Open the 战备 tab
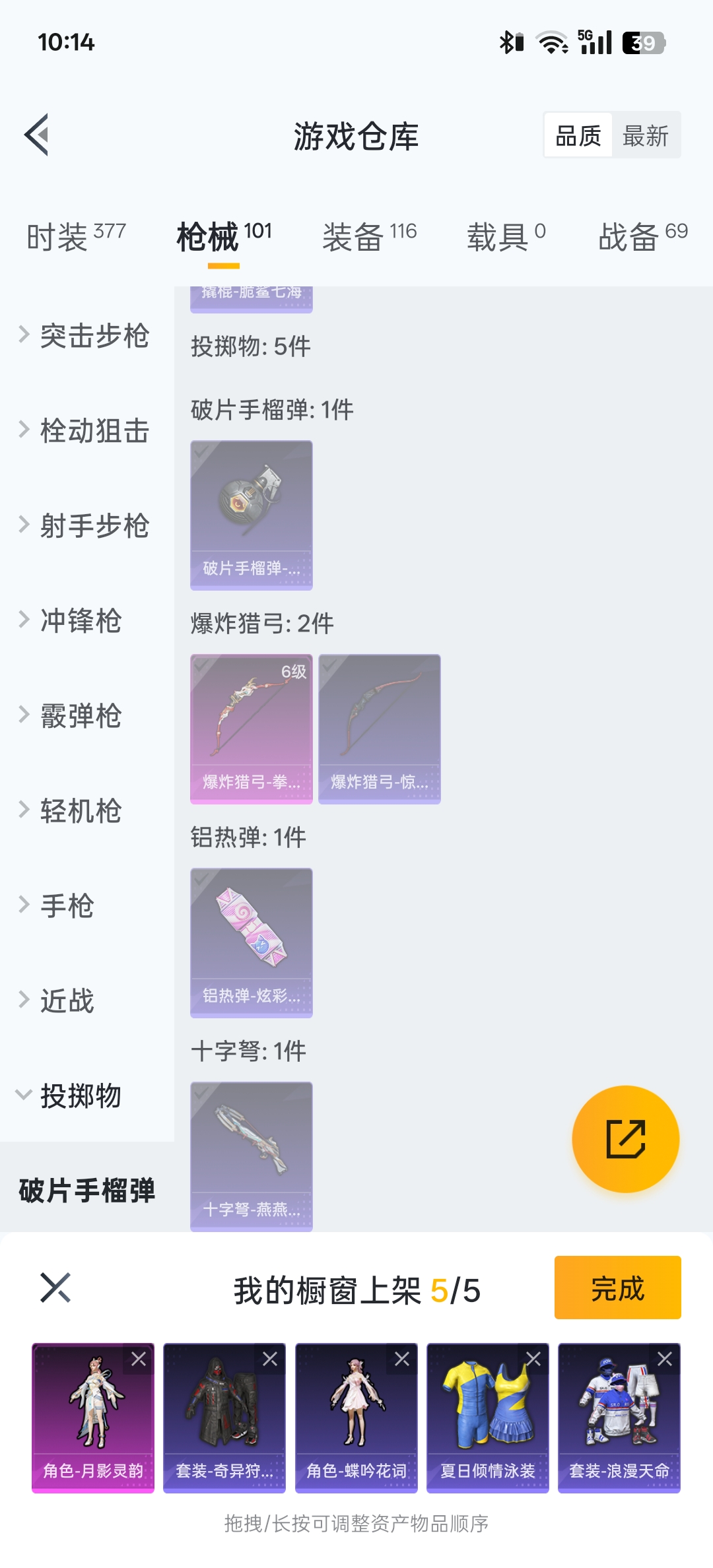 point(642,236)
